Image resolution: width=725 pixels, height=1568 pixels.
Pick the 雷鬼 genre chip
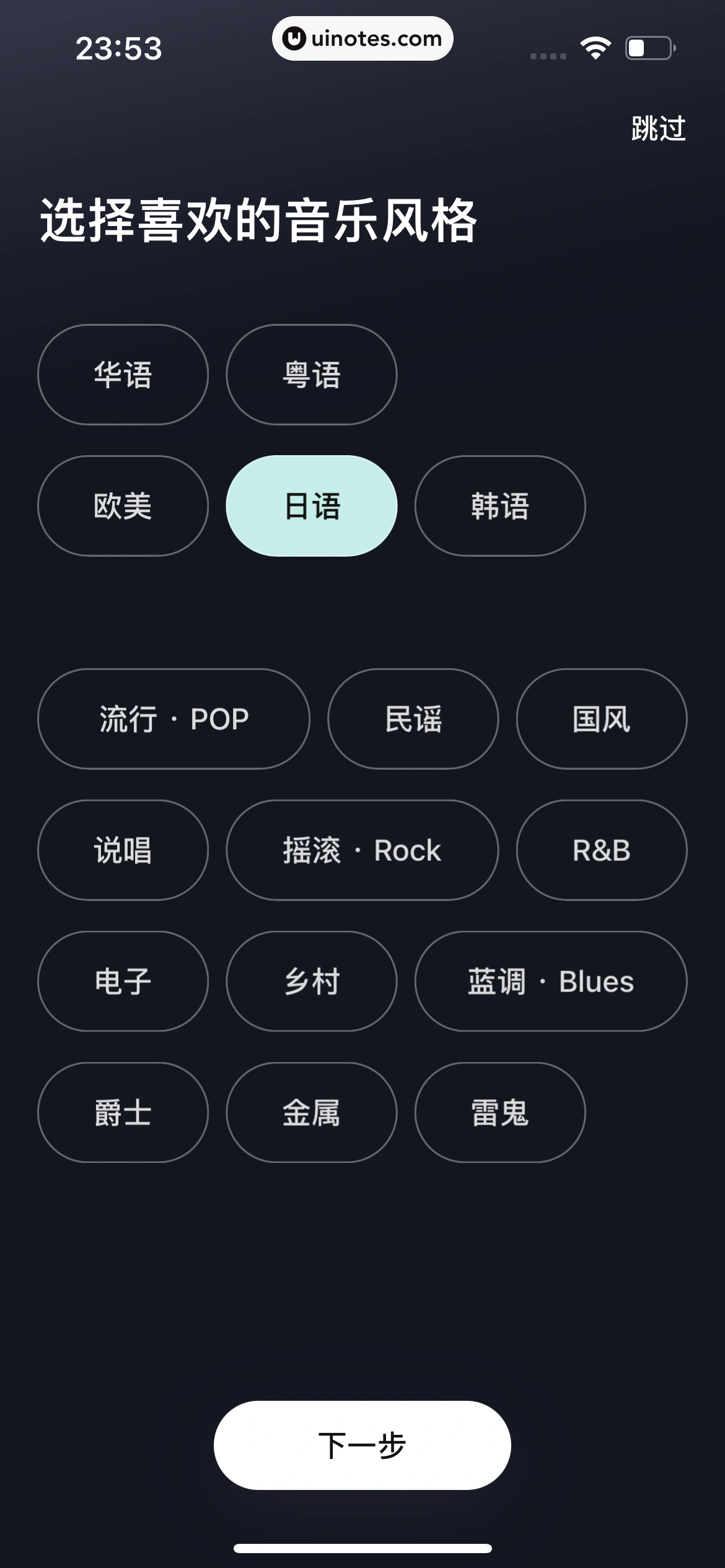tap(499, 1113)
